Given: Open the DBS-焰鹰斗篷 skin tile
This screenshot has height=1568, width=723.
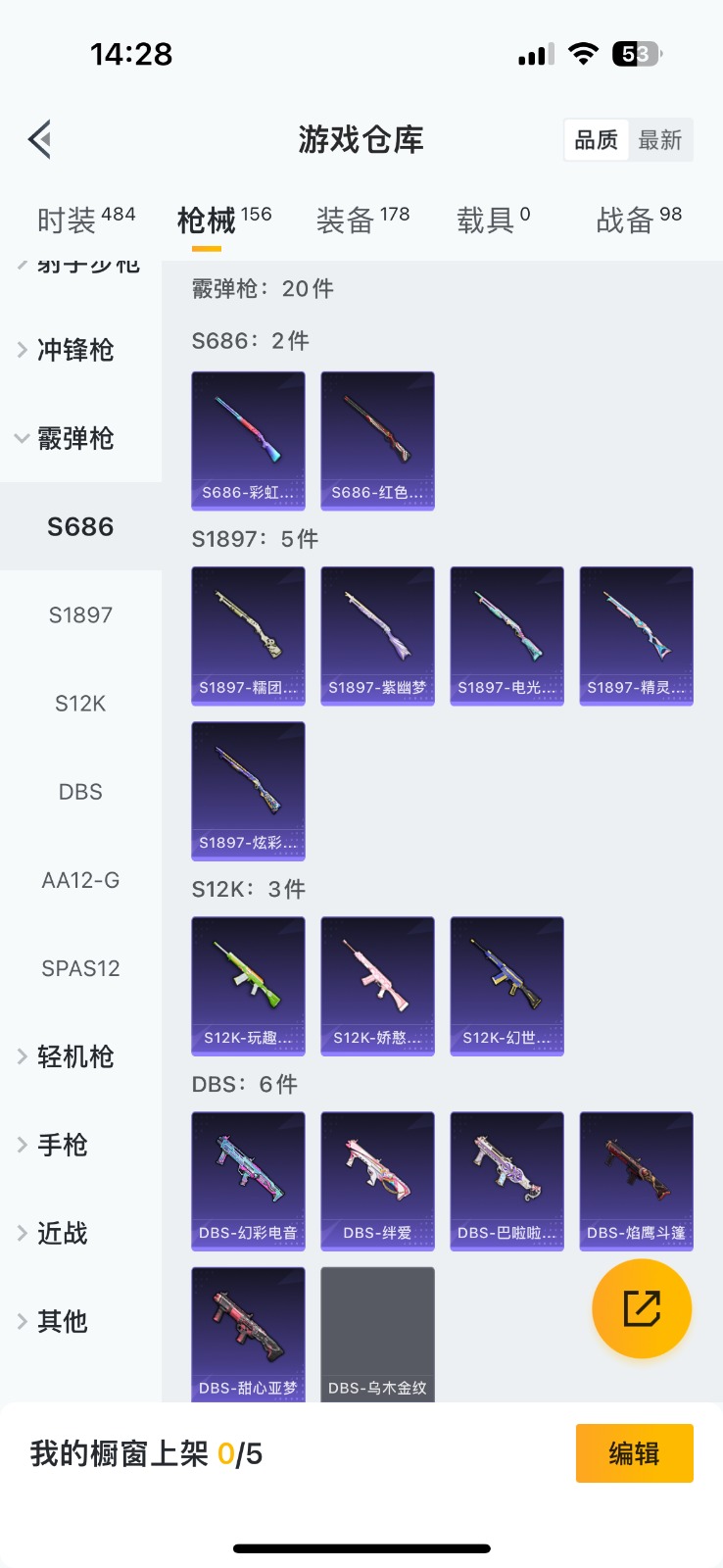Looking at the screenshot, I should [636, 1180].
